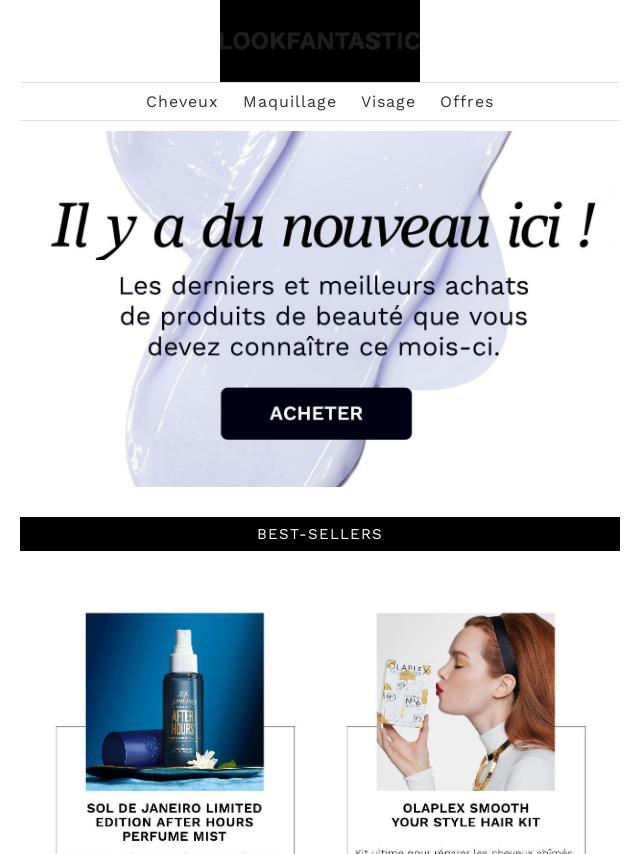Image resolution: width=640 pixels, height=854 pixels.
Task: Select the Visage category link
Action: coord(388,102)
